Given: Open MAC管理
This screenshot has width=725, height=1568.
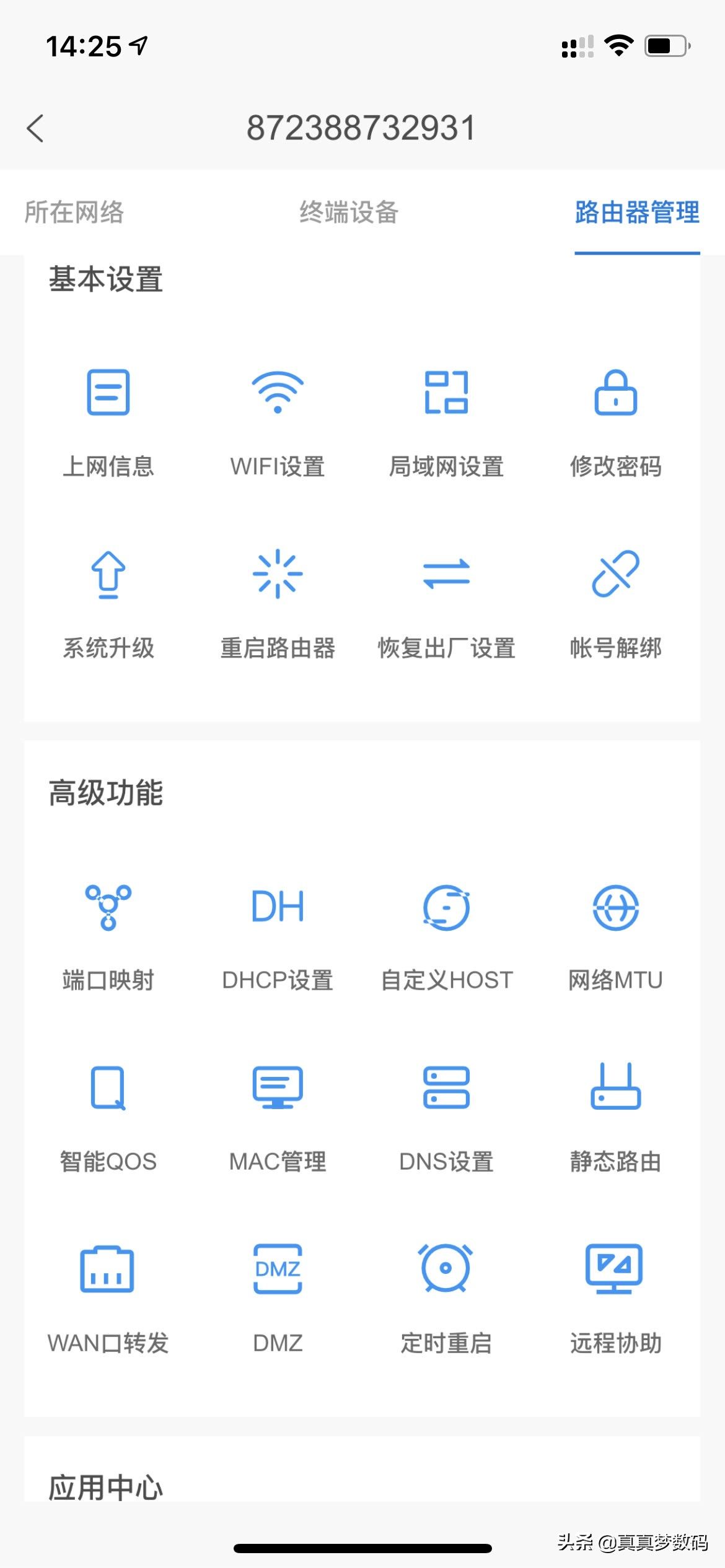Looking at the screenshot, I should [x=278, y=1117].
